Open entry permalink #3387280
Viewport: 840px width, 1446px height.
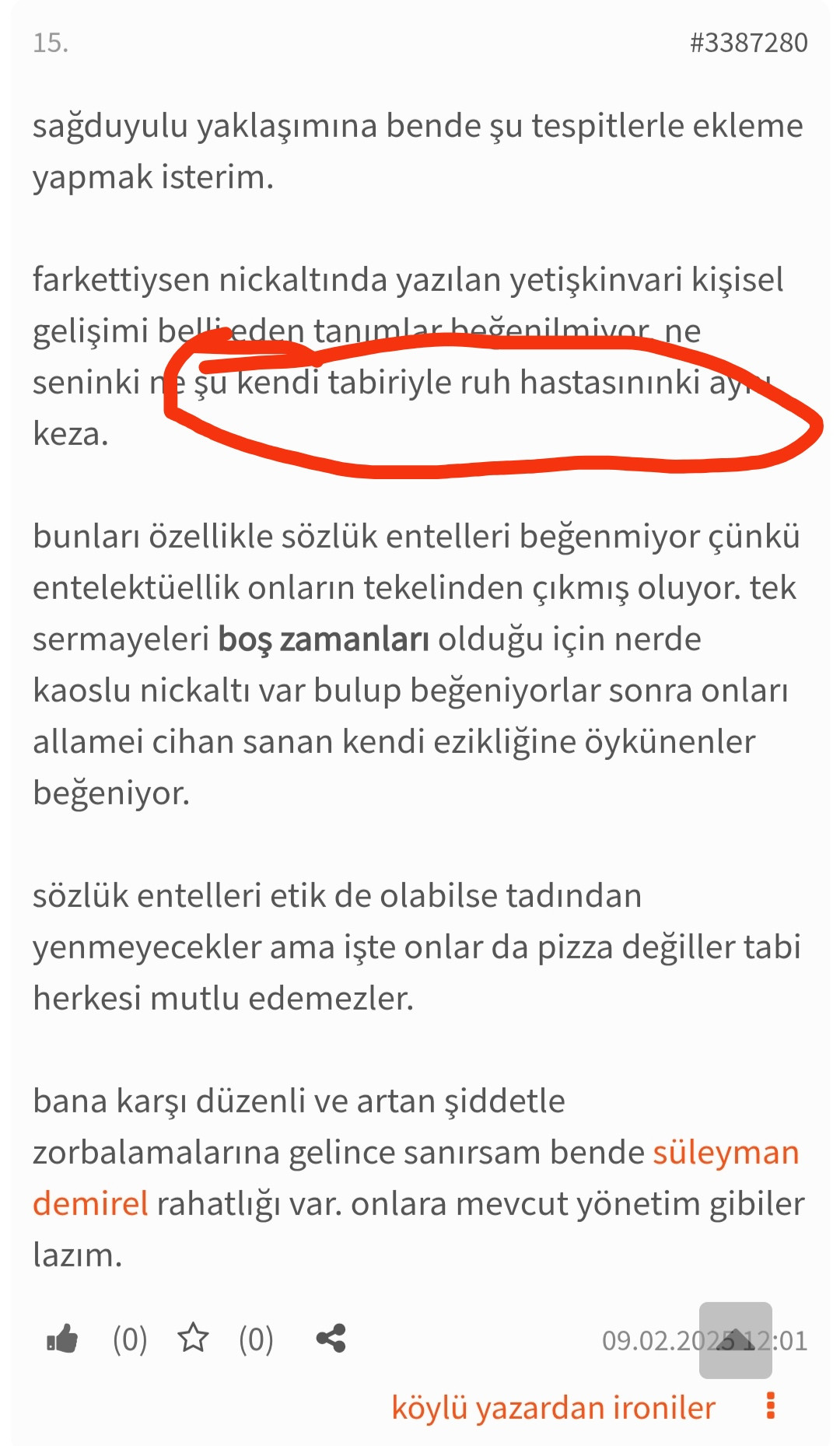748,43
